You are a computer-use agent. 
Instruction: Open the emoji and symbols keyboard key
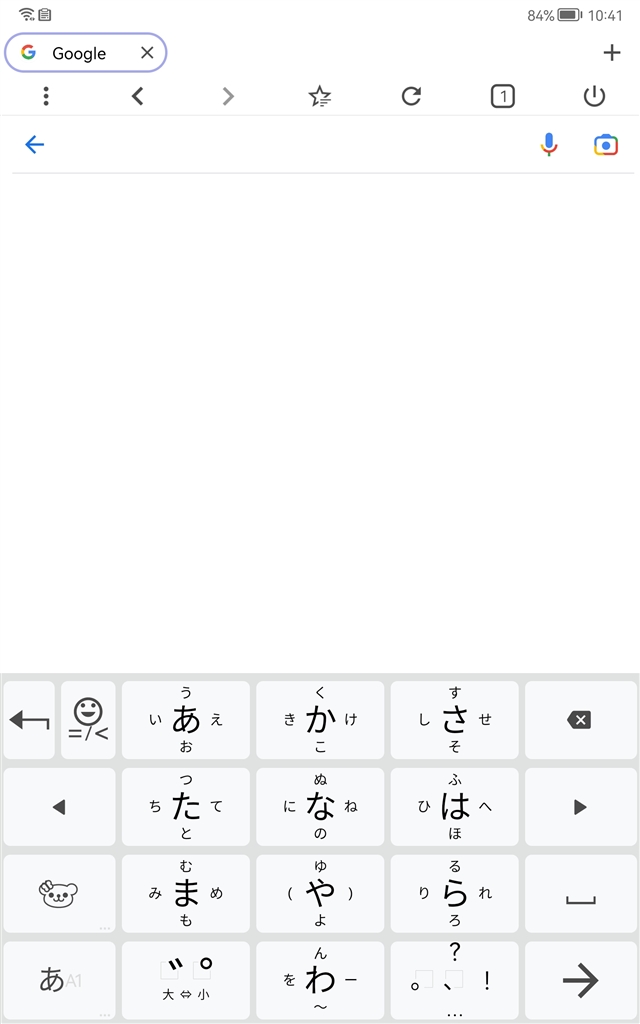click(x=88, y=720)
